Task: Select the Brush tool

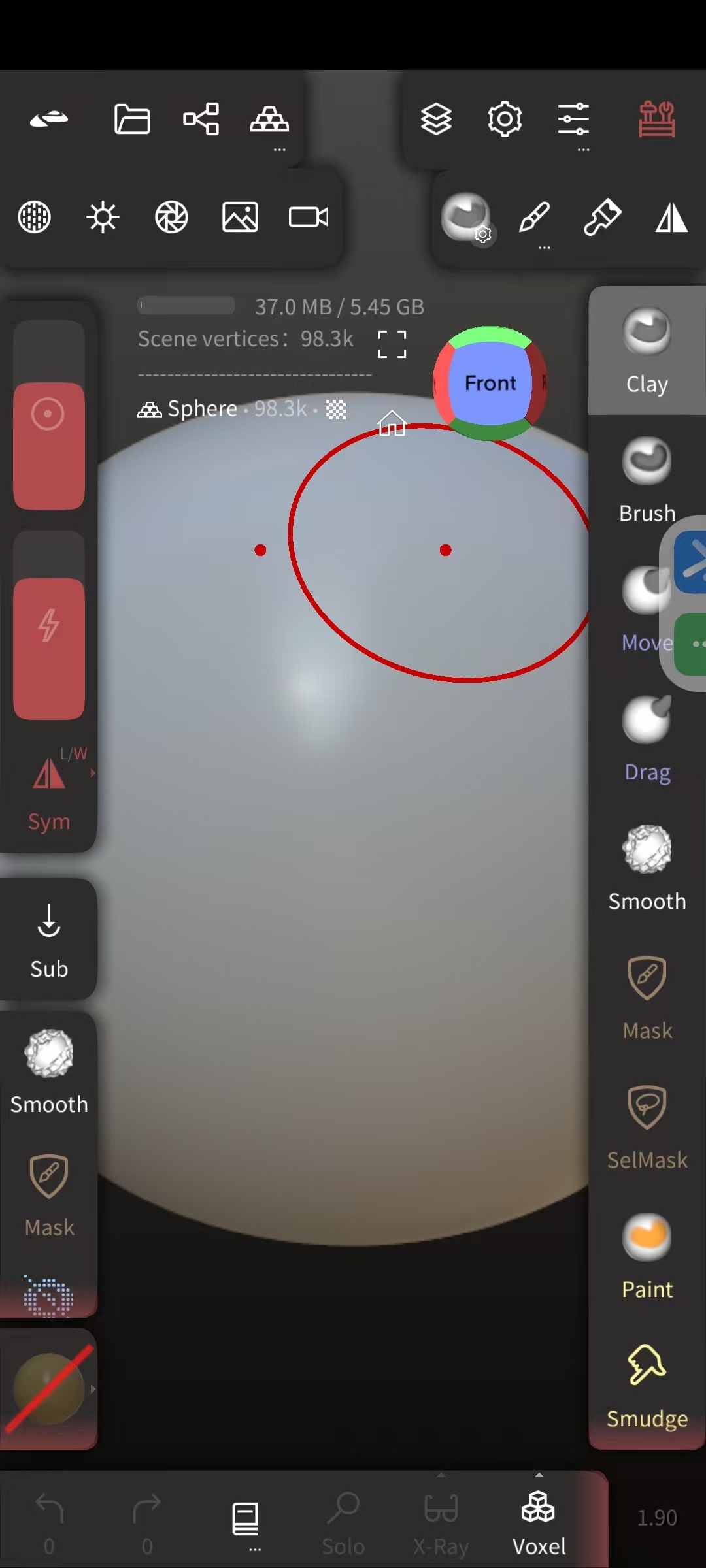Action: pyautogui.click(x=647, y=480)
